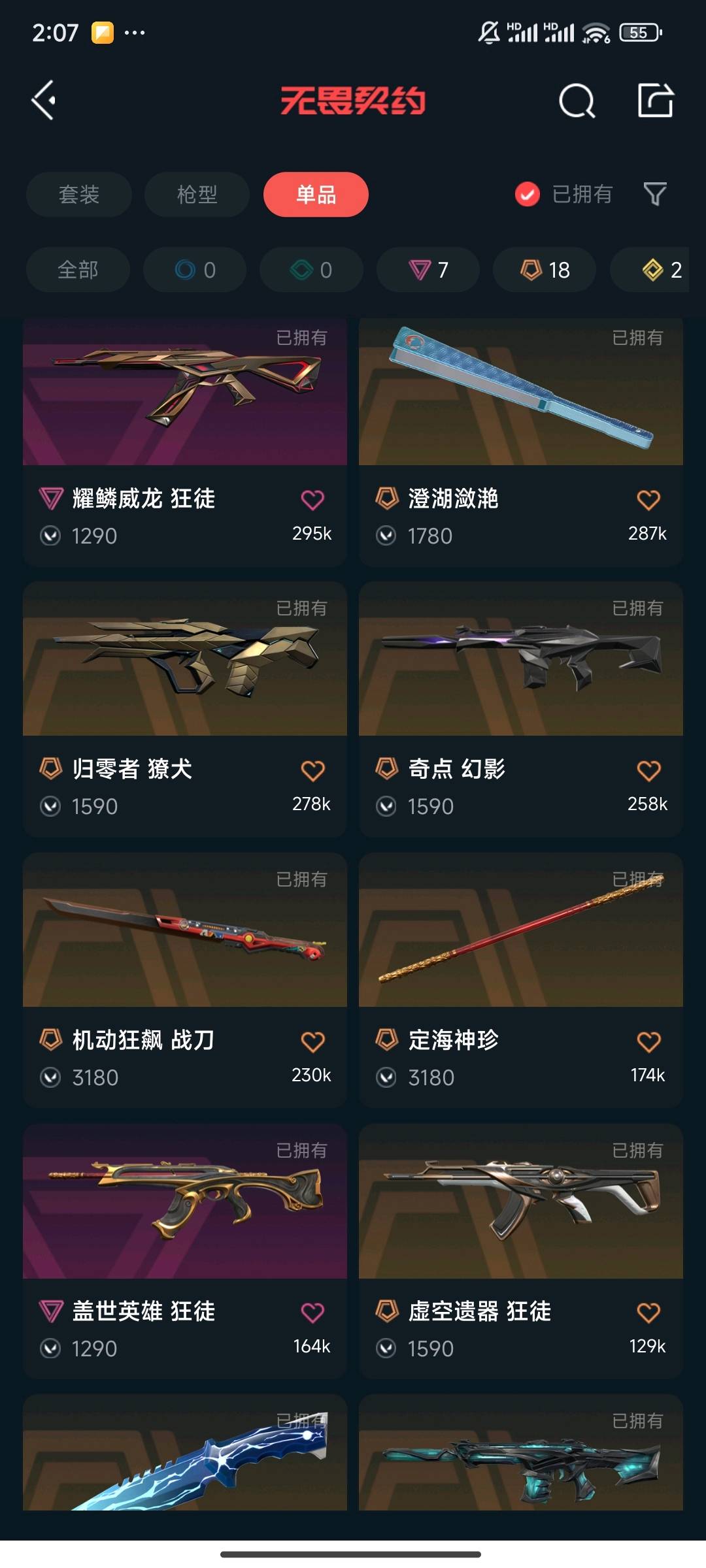The height and width of the screenshot is (1568, 706).
Task: Like the 奇点 幻影 skin
Action: 648,771
